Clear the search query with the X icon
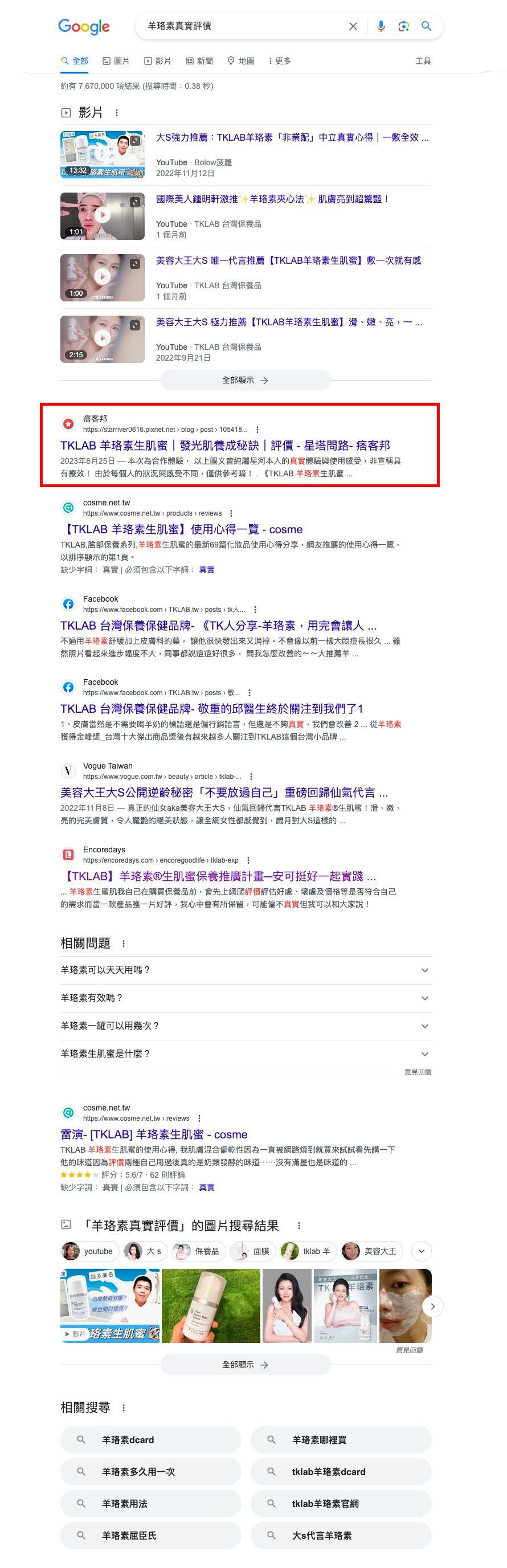The height and width of the screenshot is (1568, 507). click(353, 26)
